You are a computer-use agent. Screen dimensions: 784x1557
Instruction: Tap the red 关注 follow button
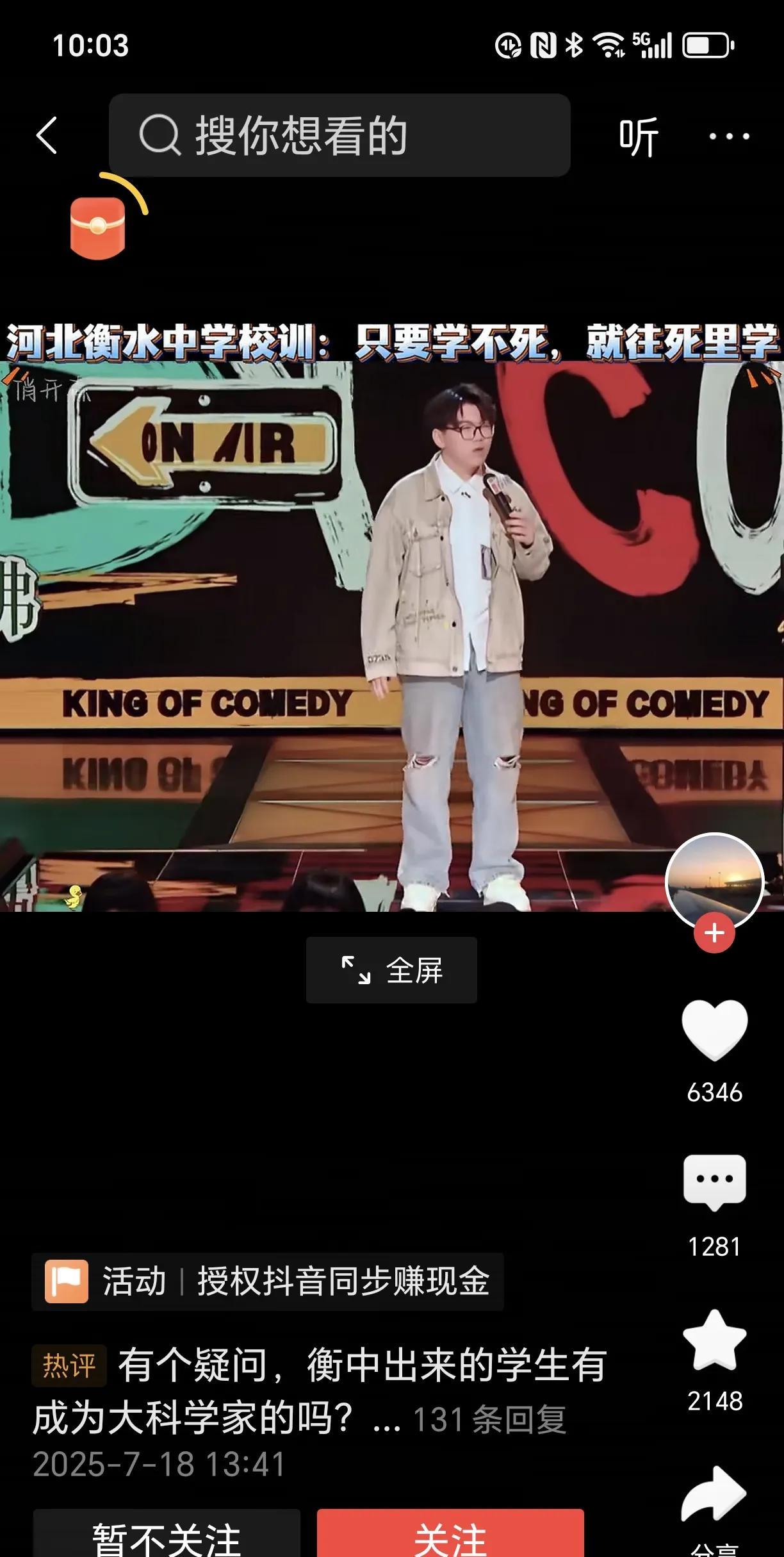(x=450, y=1535)
